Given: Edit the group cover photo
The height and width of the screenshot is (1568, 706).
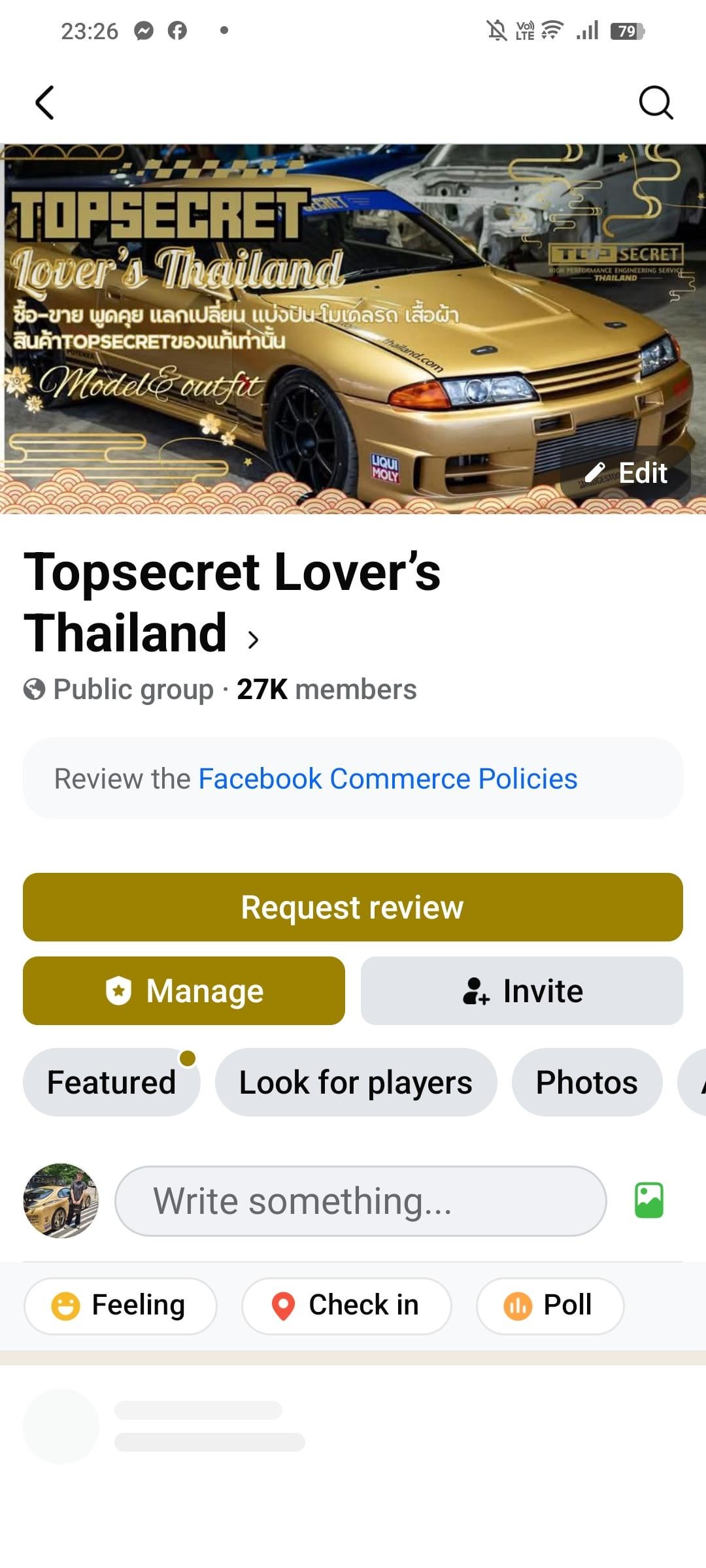Looking at the screenshot, I should pos(626,473).
